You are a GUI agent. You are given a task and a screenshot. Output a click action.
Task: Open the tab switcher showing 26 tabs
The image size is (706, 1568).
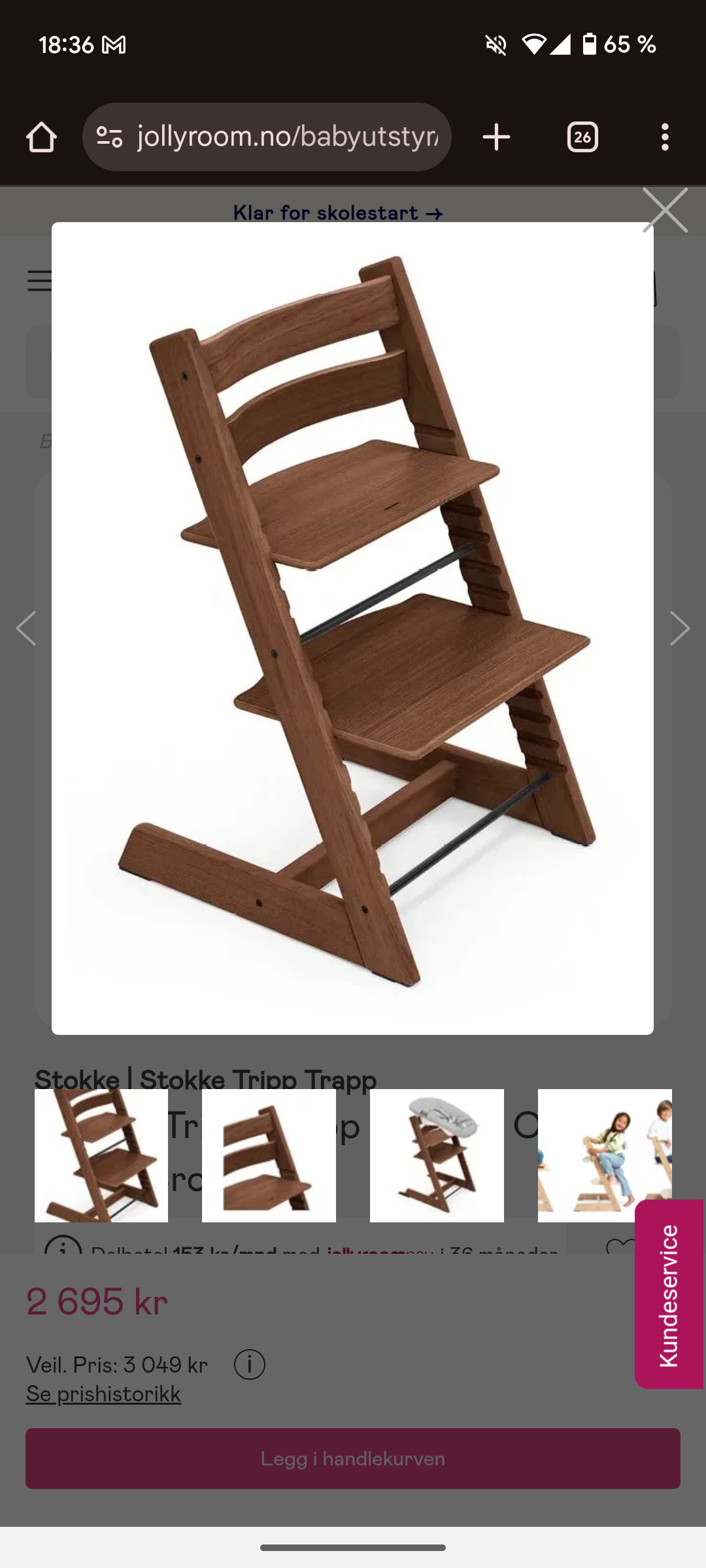[582, 137]
